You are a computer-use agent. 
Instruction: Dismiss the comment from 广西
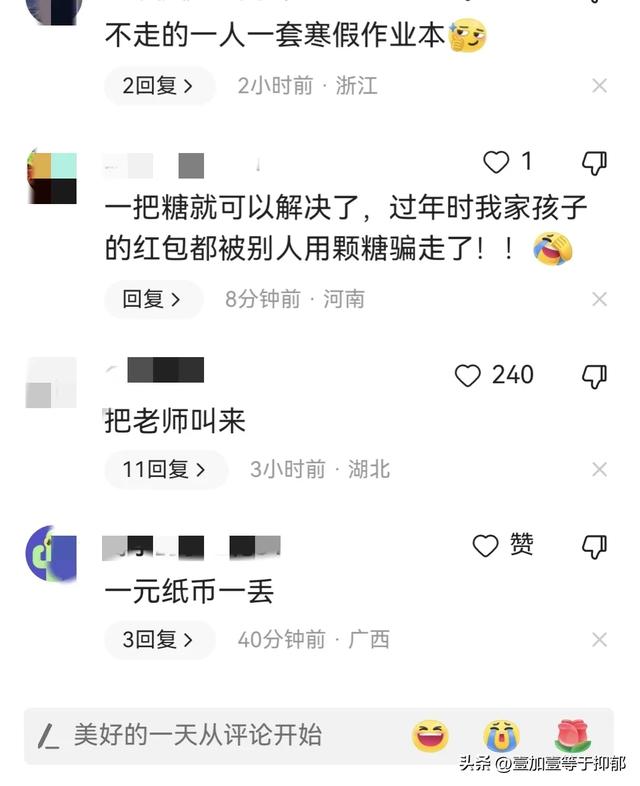pyautogui.click(x=599, y=639)
